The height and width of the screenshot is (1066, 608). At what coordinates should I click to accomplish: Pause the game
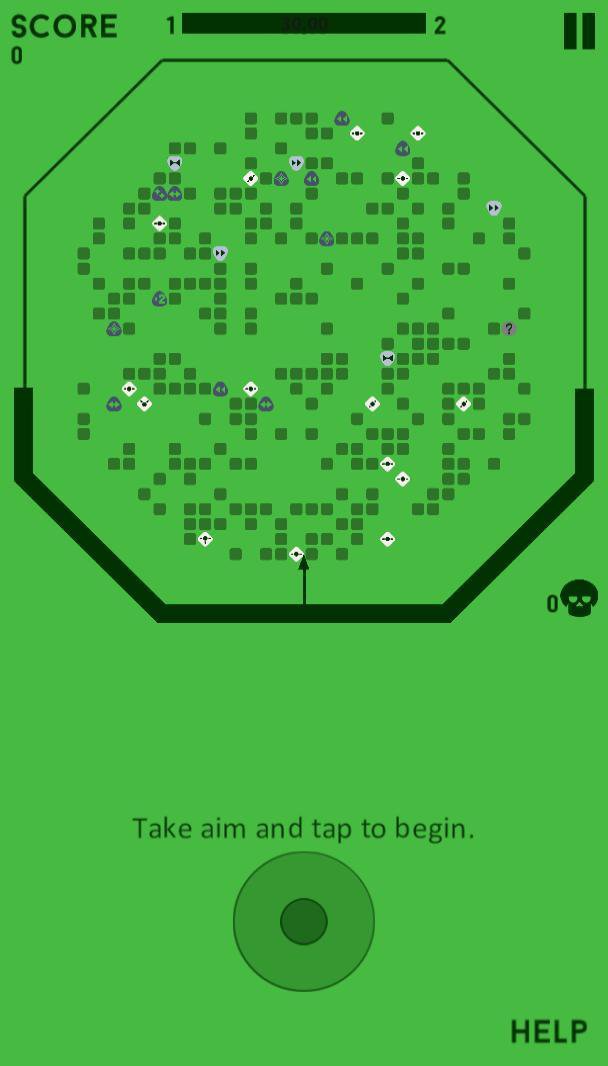coord(579,31)
